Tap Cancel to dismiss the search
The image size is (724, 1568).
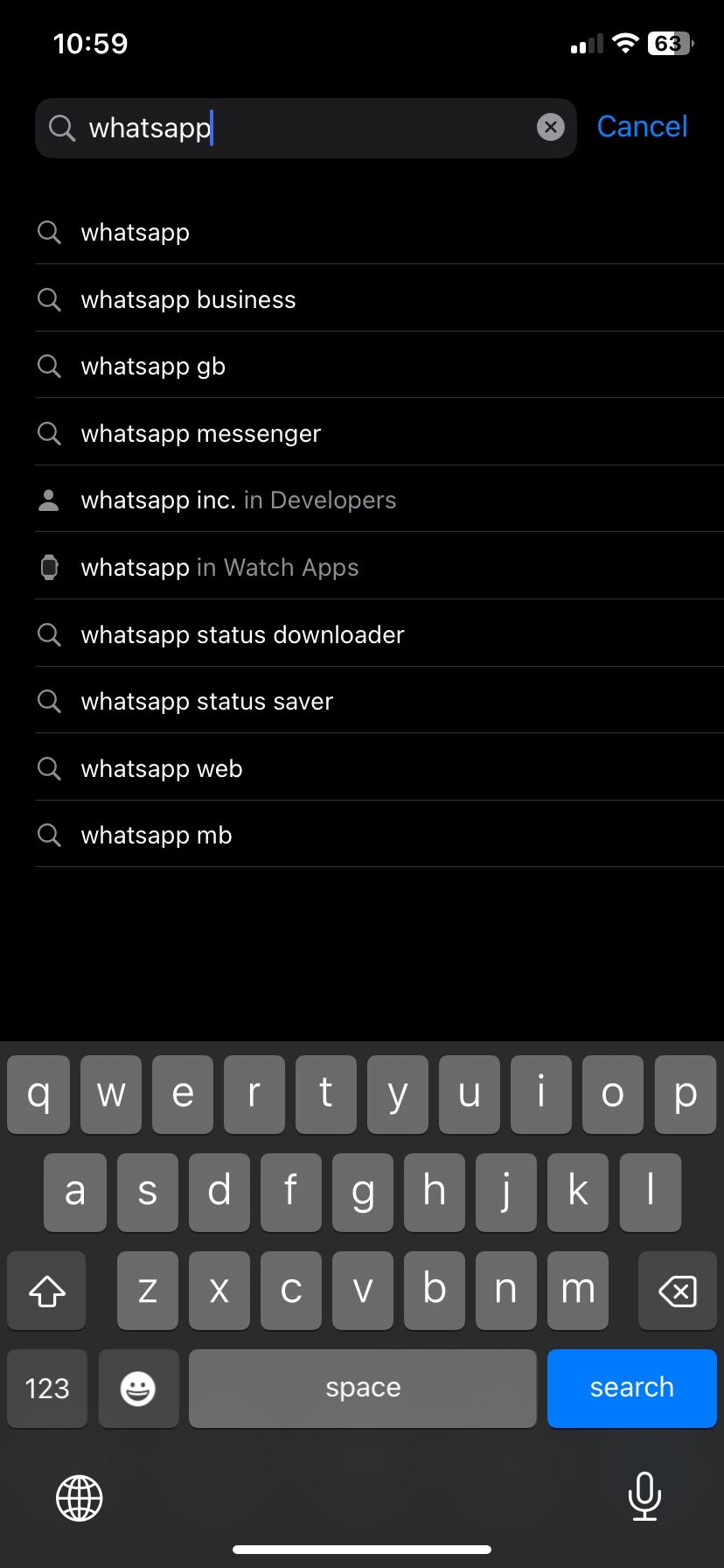pos(642,126)
